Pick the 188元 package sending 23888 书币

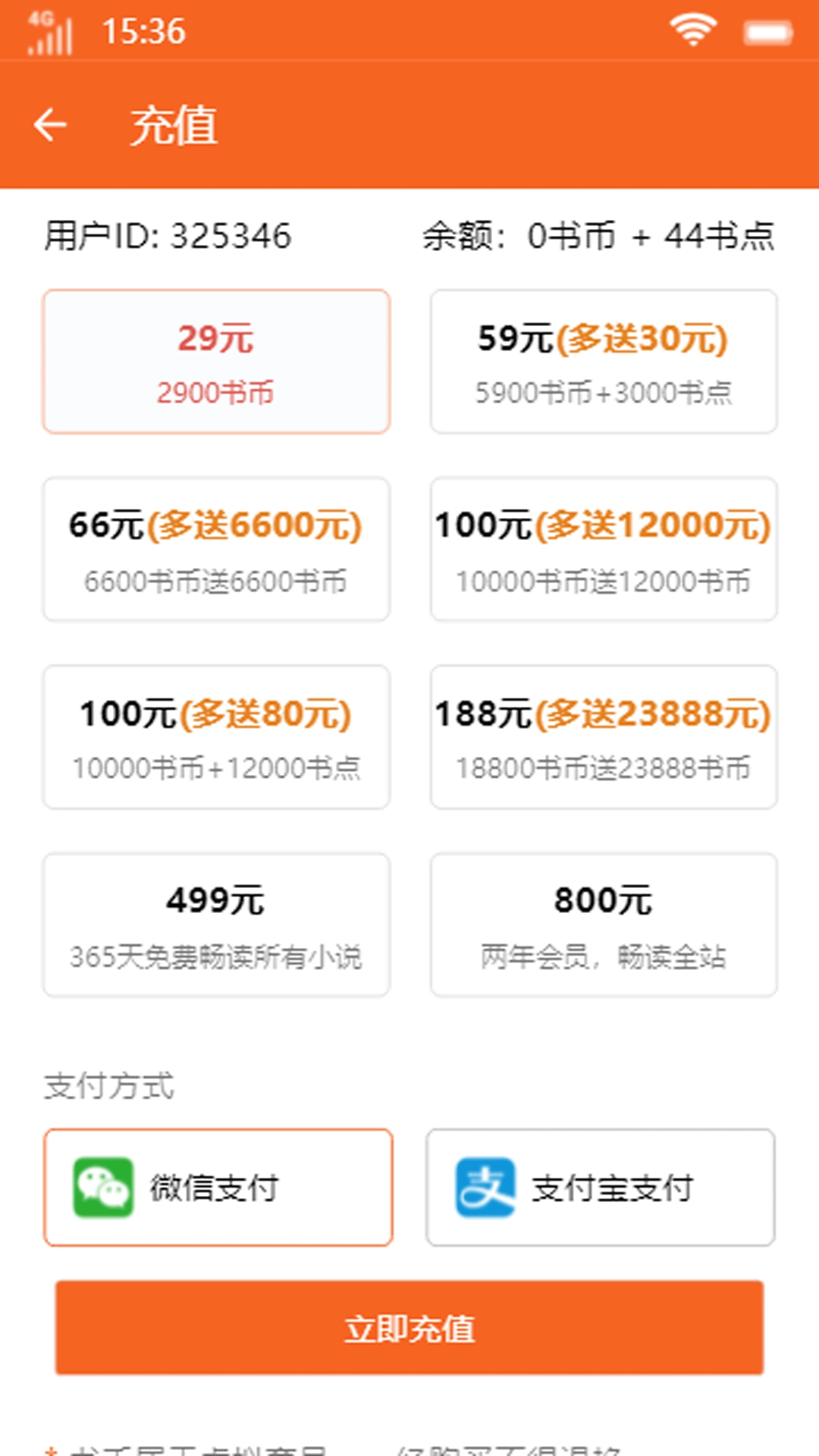pos(603,737)
